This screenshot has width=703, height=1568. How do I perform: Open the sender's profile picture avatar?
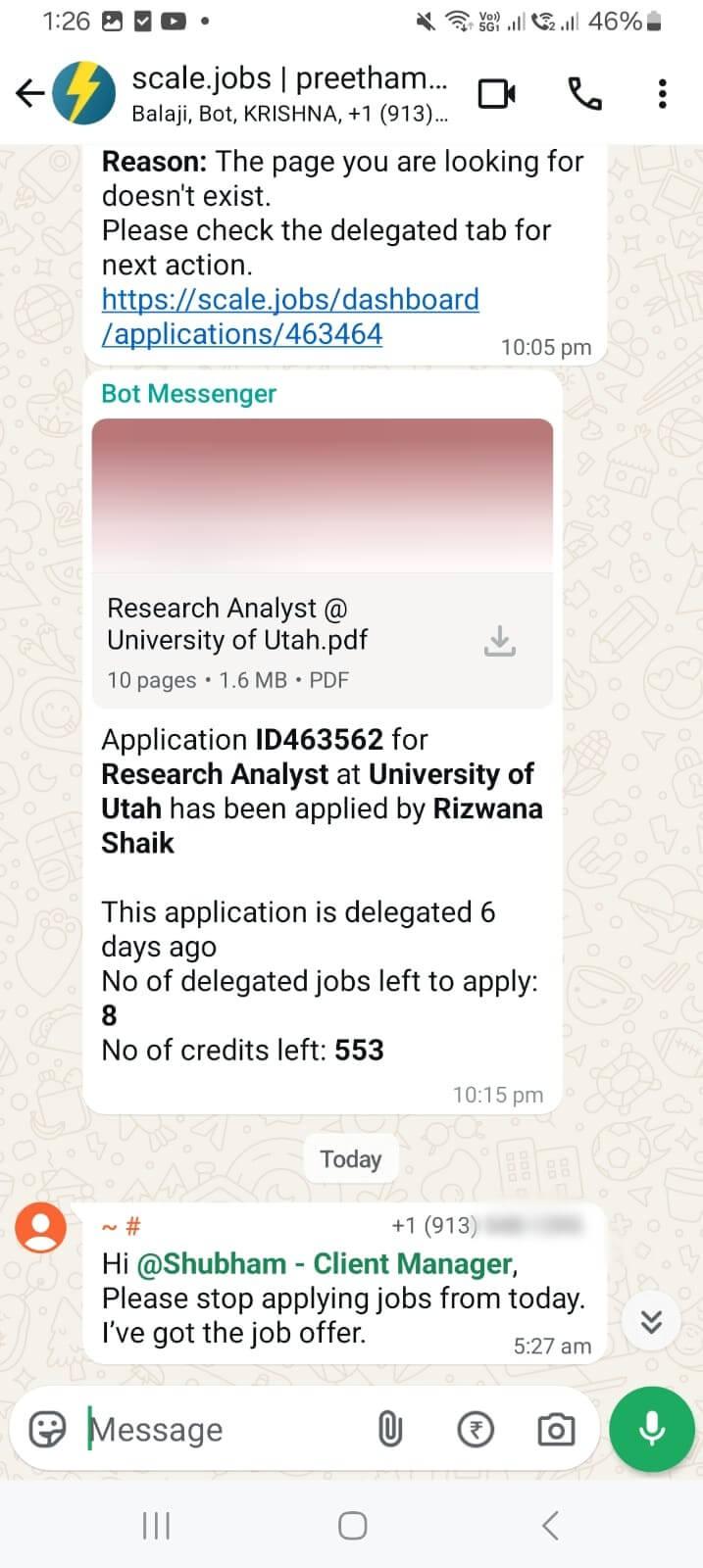41,1228
